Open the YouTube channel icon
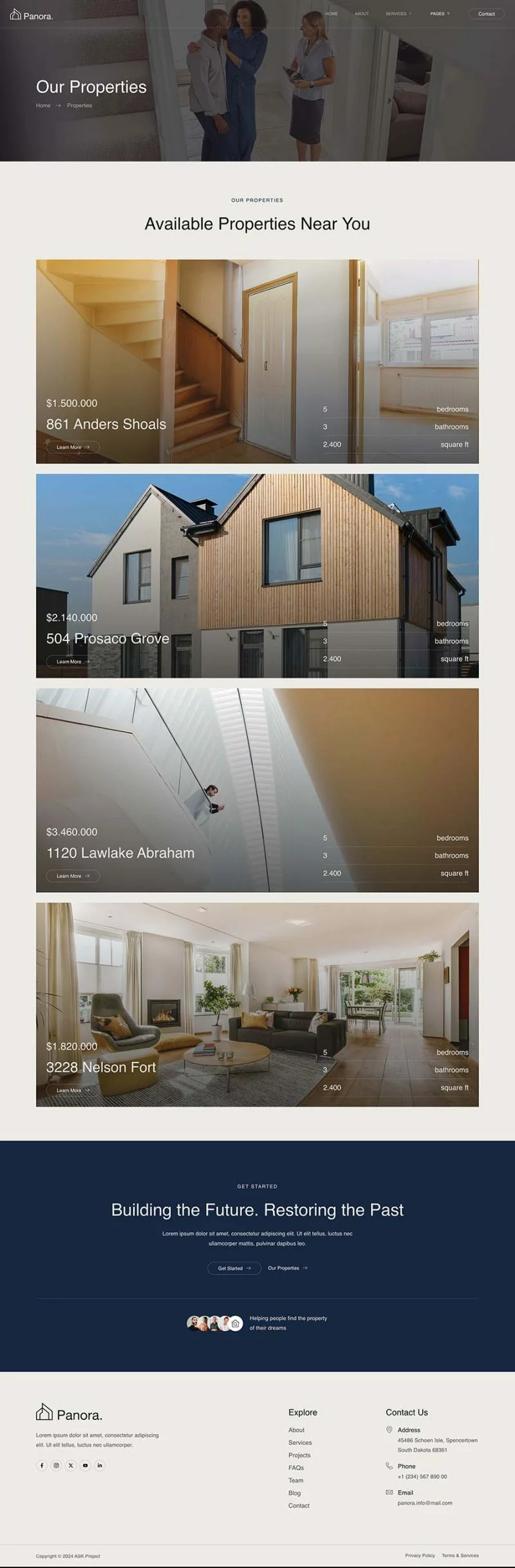 (x=86, y=1466)
